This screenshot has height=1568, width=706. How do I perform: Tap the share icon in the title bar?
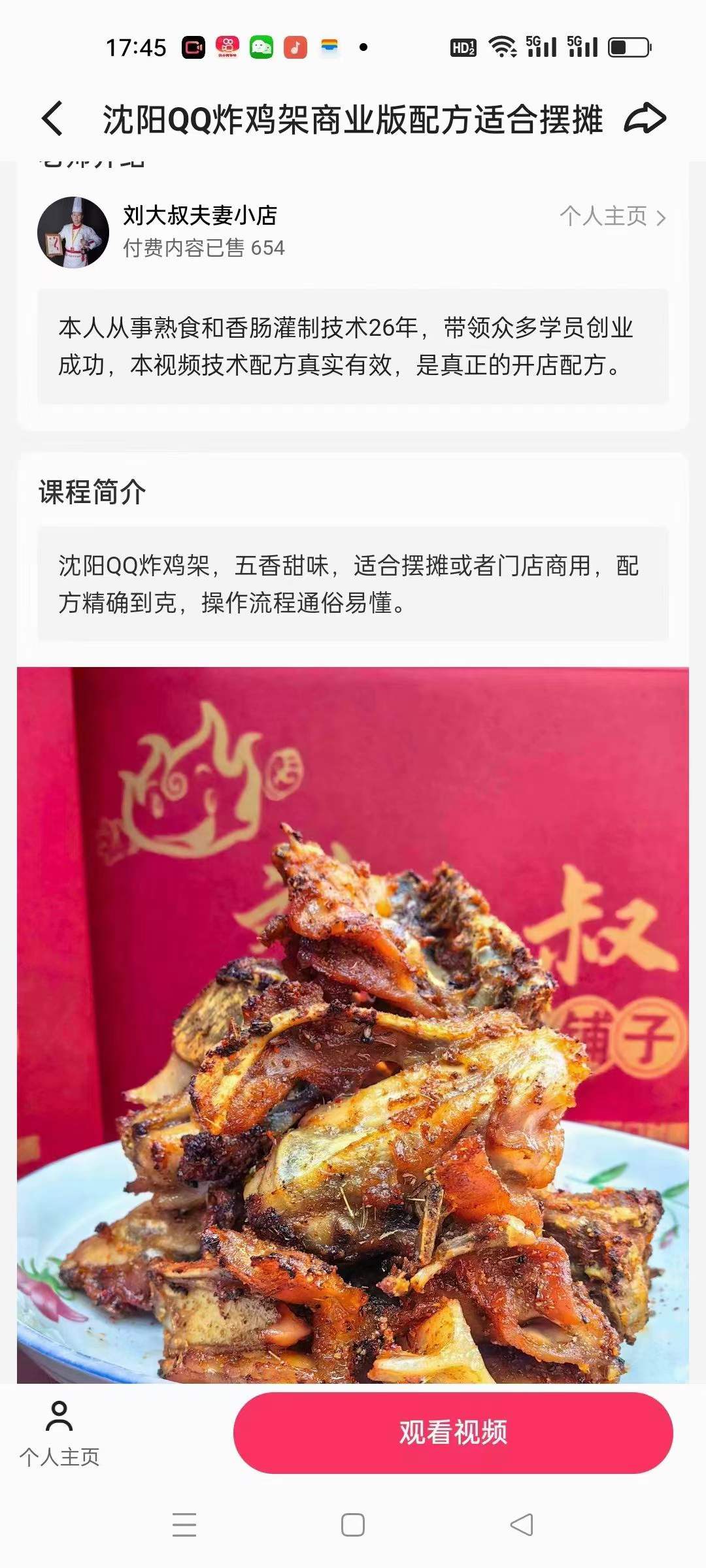[x=644, y=118]
